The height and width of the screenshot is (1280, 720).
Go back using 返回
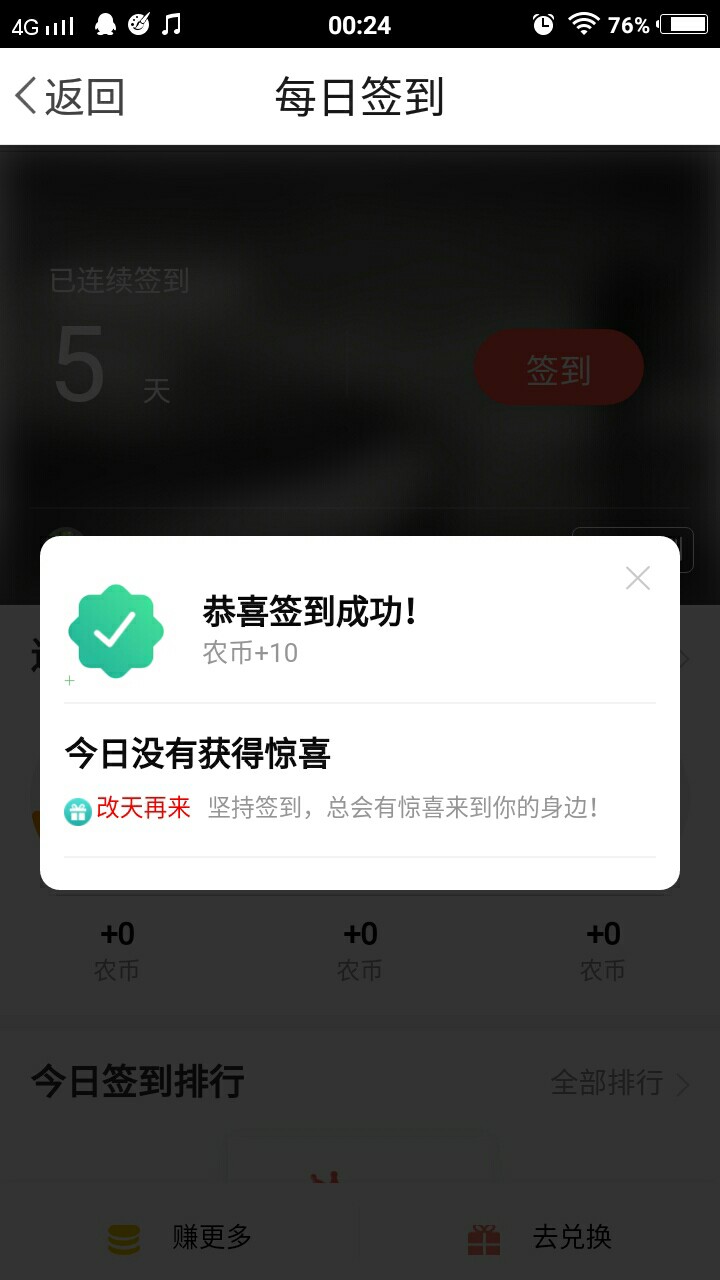[x=69, y=97]
